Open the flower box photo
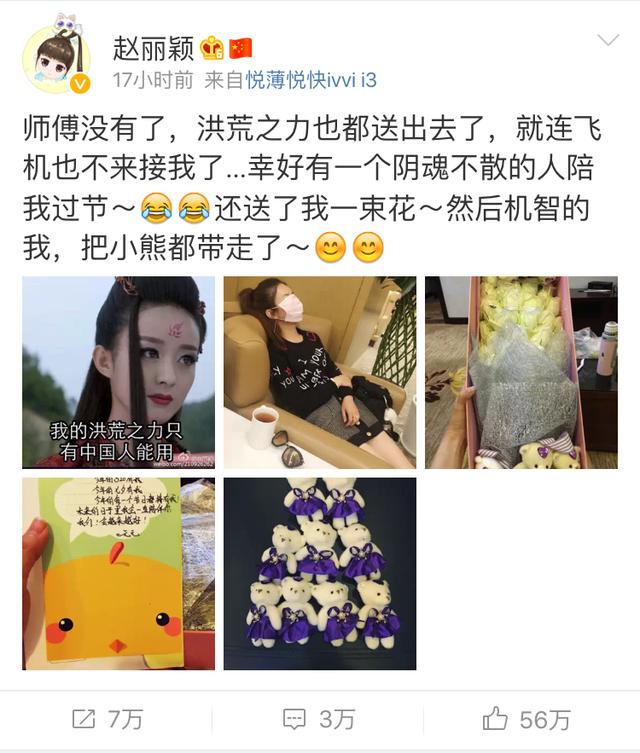 point(520,372)
